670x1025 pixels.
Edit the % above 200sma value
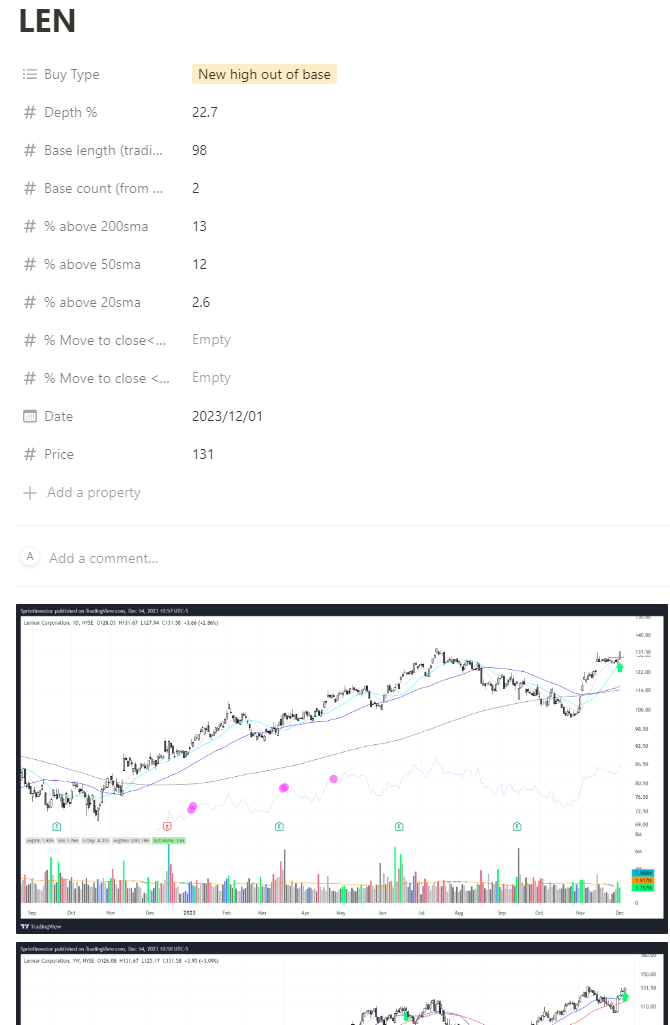tap(199, 226)
